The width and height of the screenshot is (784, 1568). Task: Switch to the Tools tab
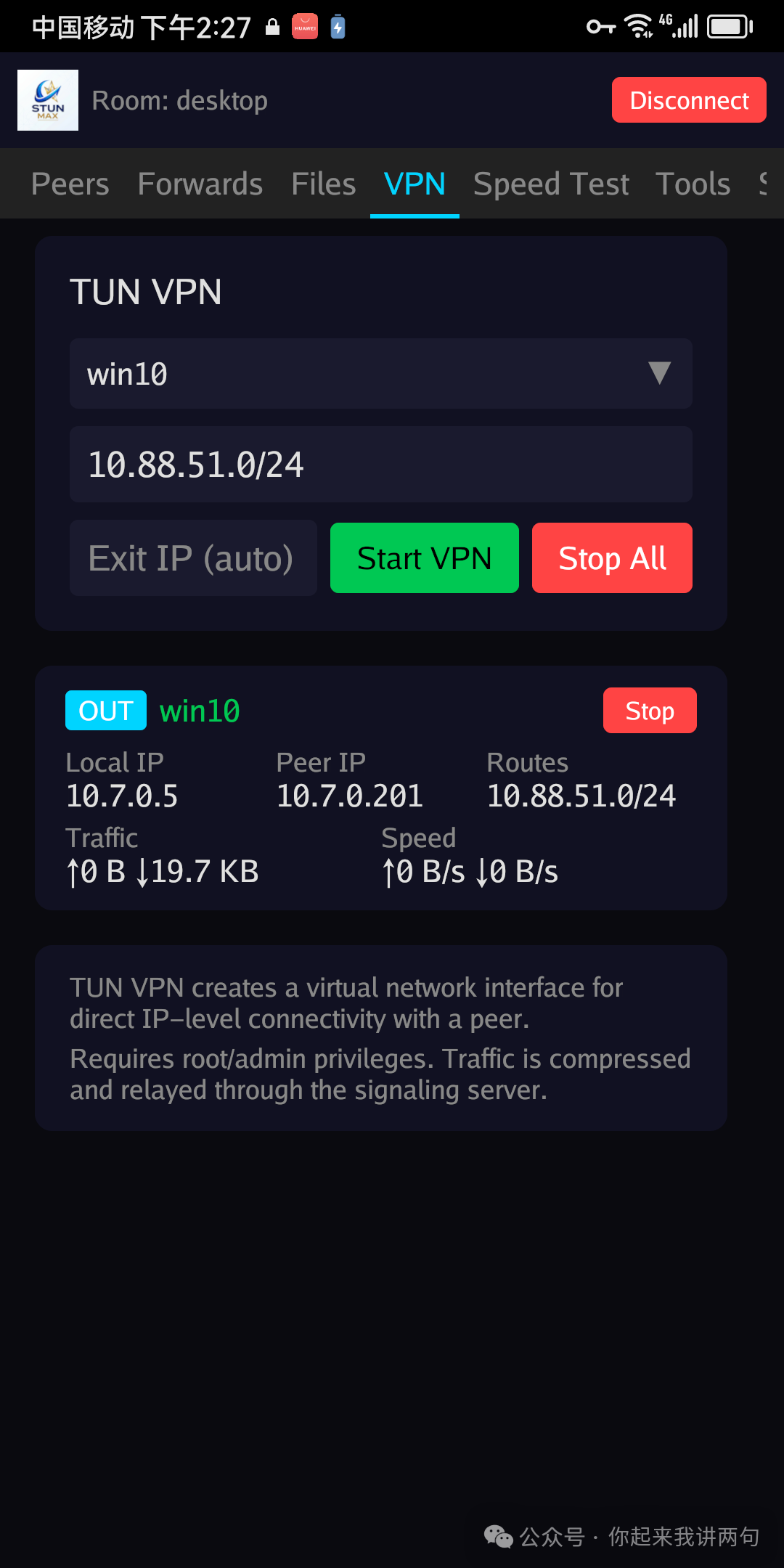click(x=693, y=184)
